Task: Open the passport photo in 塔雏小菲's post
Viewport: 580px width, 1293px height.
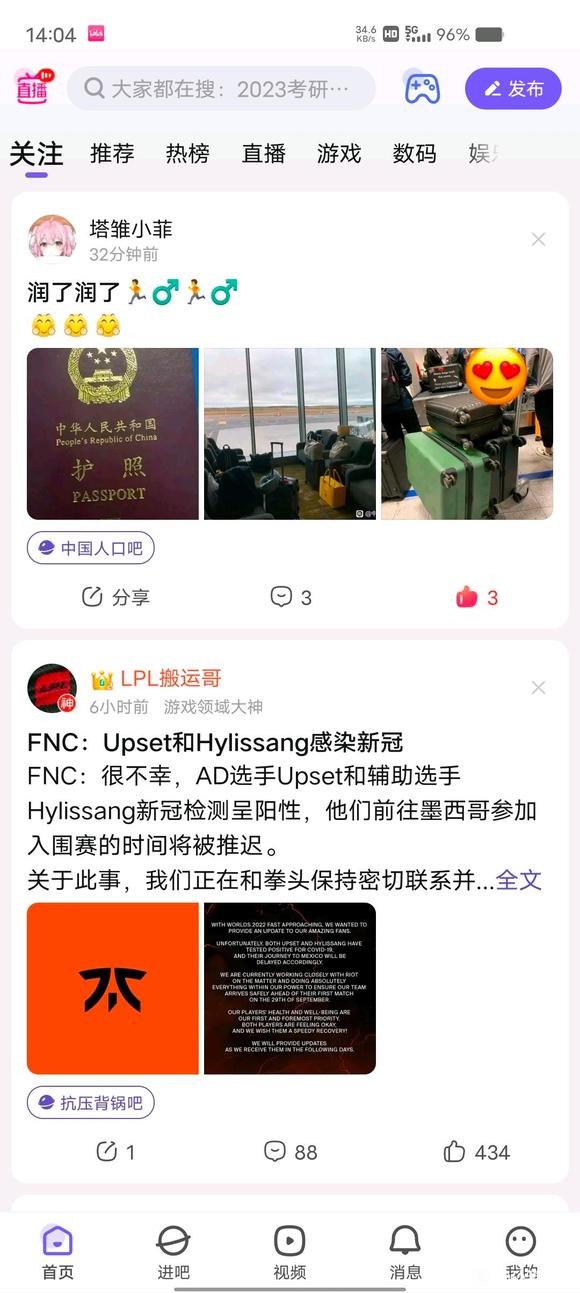Action: (x=113, y=434)
